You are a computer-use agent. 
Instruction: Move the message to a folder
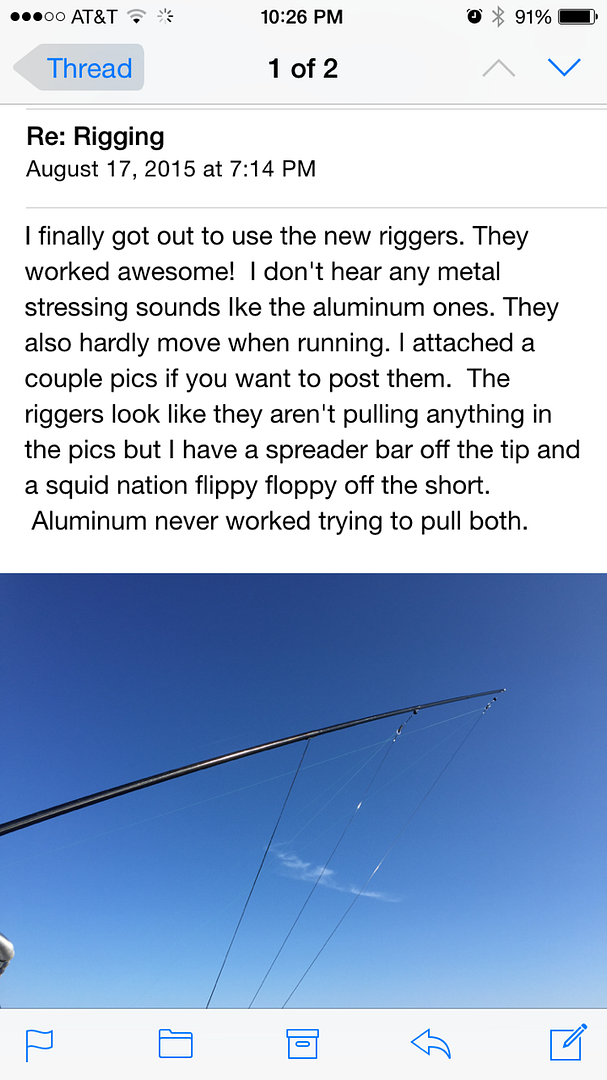point(175,1044)
